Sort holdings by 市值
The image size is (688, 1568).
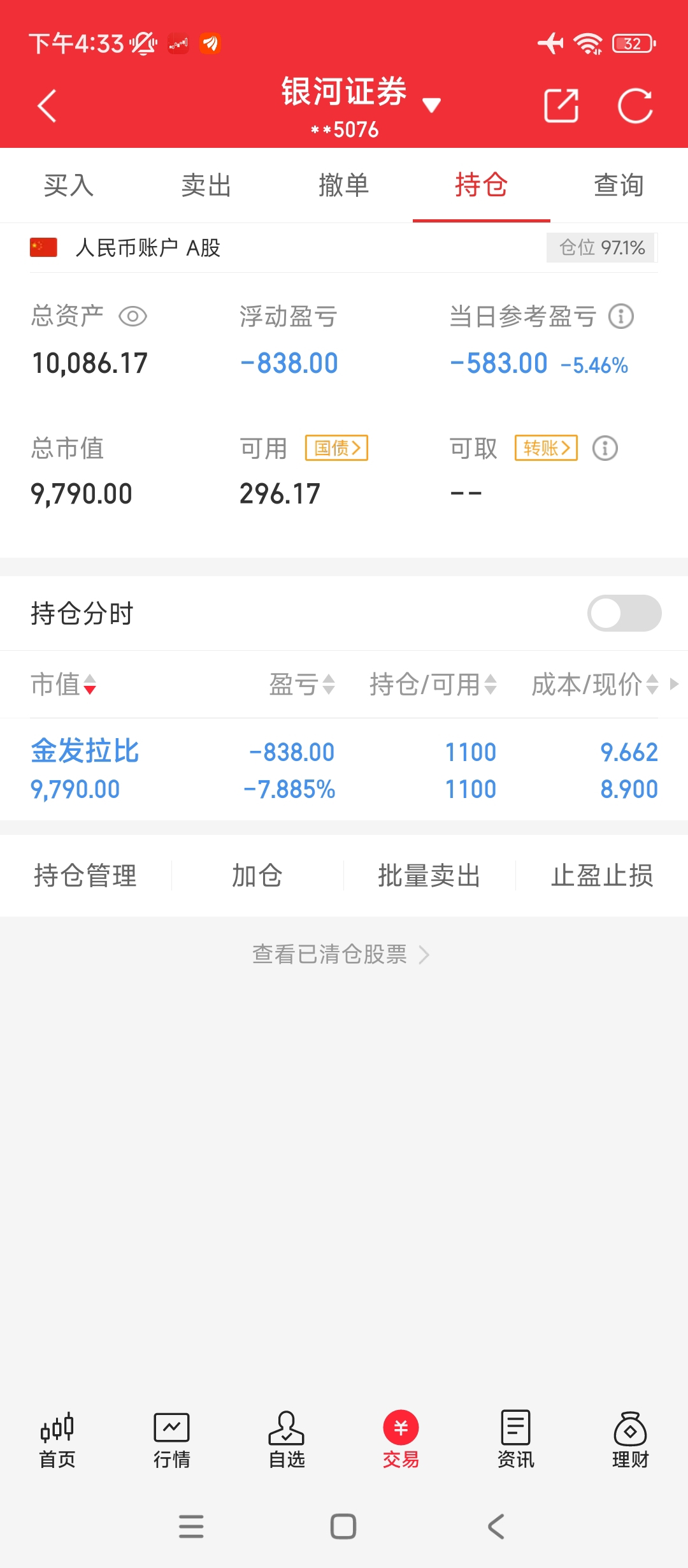[64, 685]
